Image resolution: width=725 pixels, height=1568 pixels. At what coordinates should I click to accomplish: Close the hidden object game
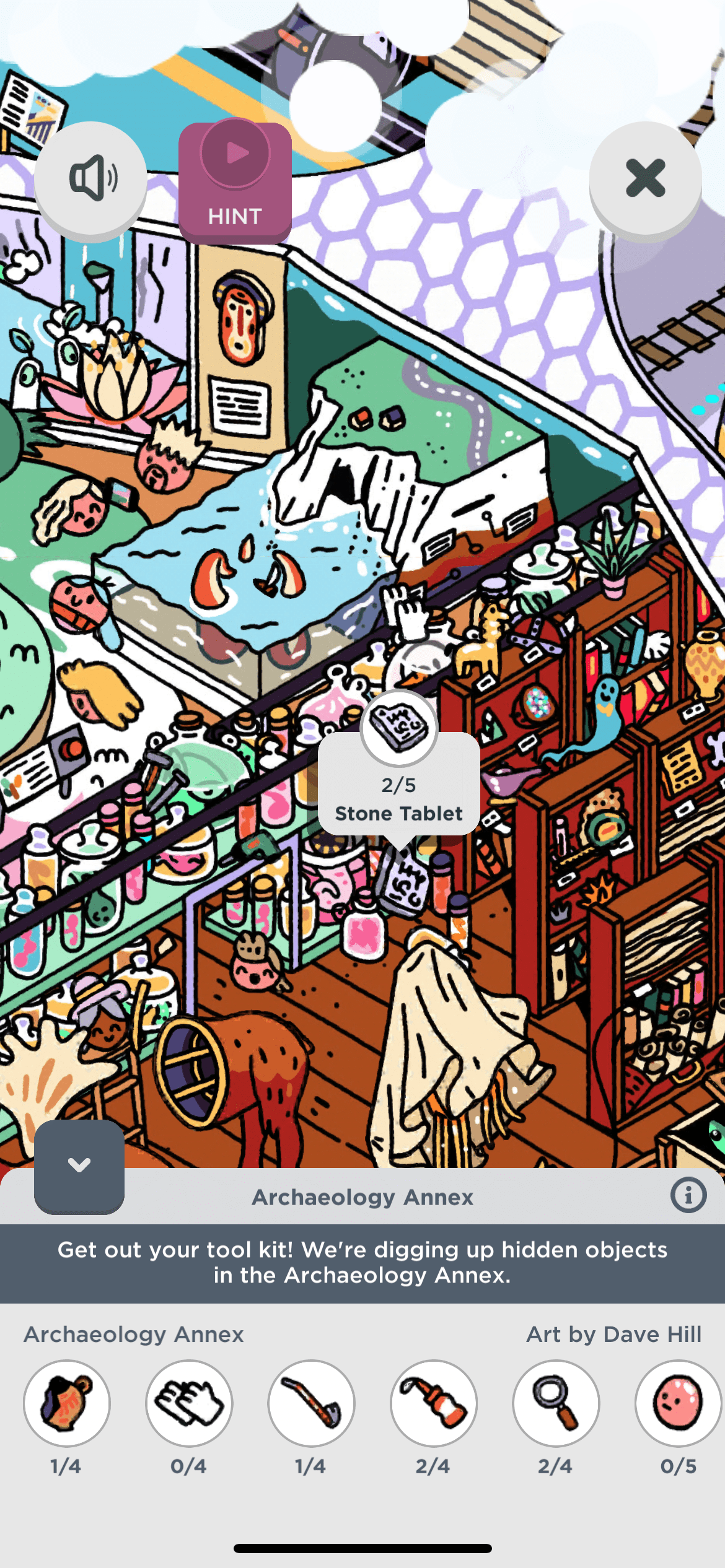[x=645, y=178]
